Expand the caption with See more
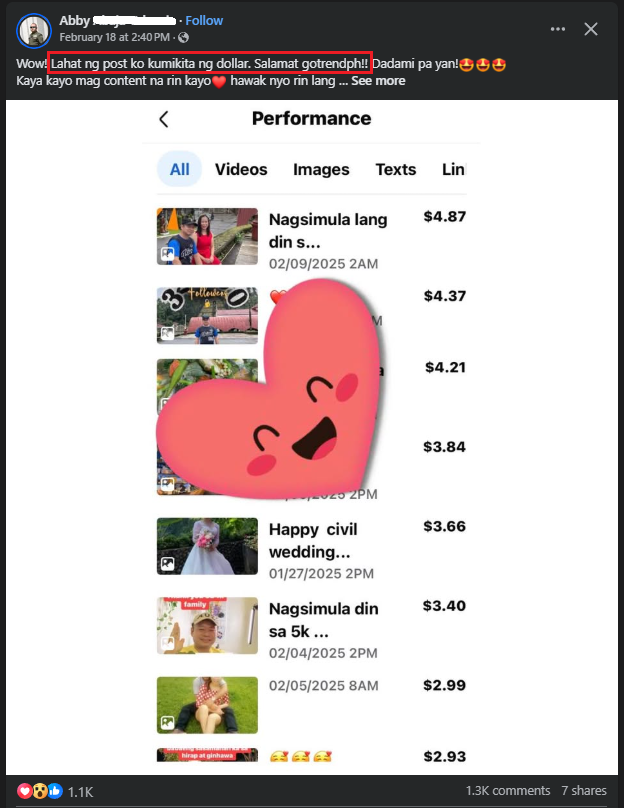 coord(378,81)
